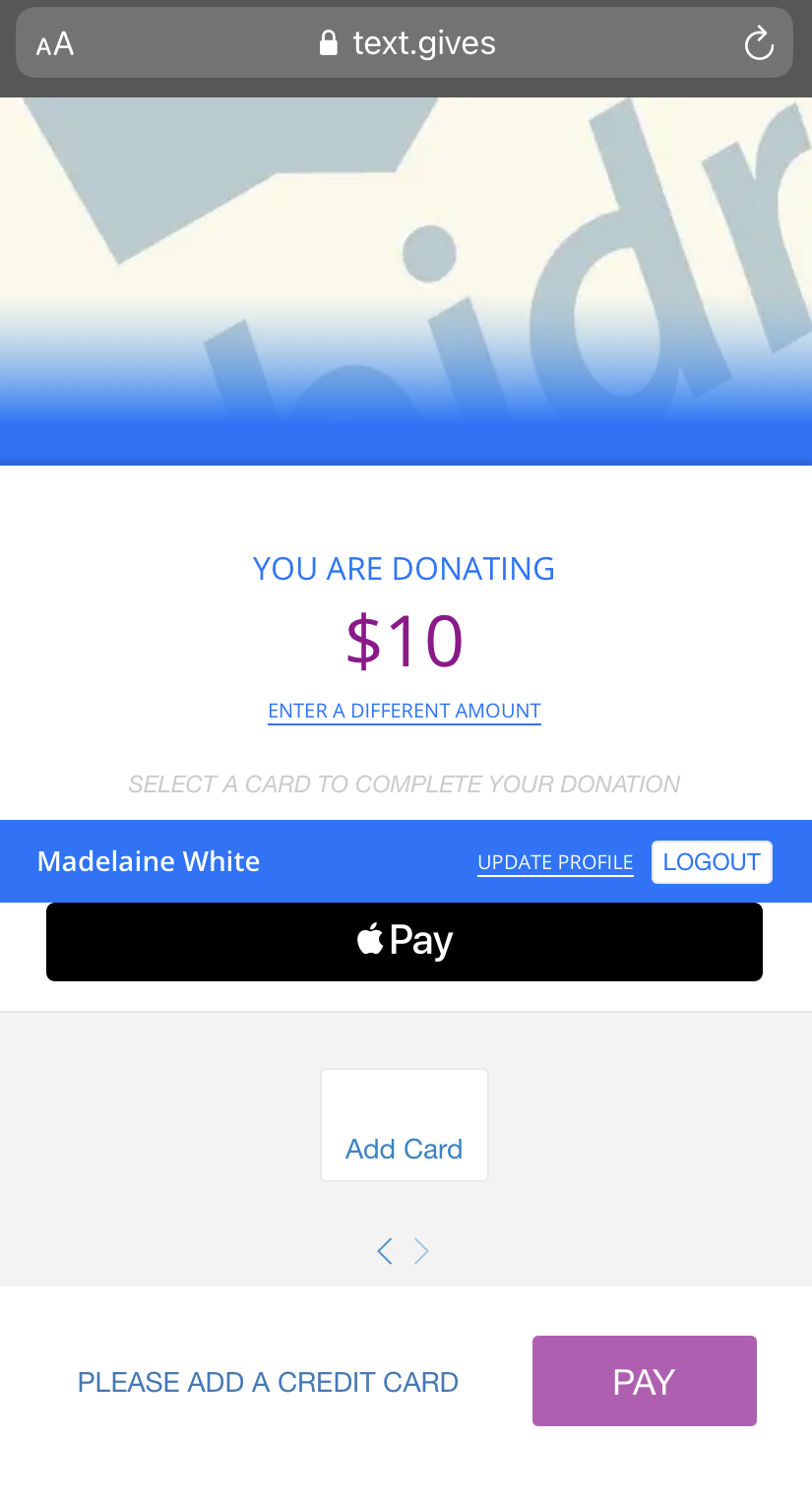Open the Safari text size AA menu
Viewport: 812px width, 1503px height.
coord(55,44)
